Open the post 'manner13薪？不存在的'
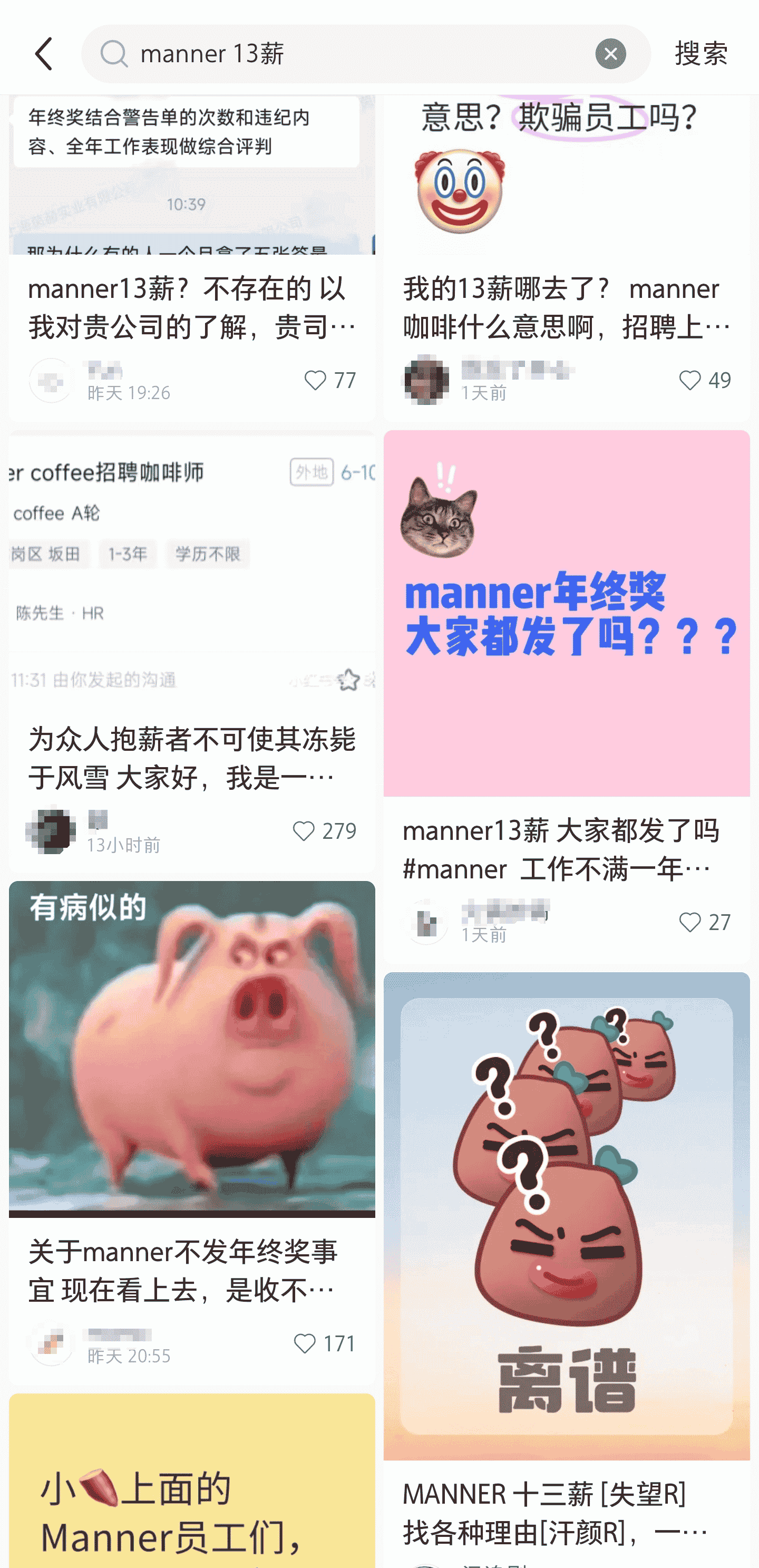Image resolution: width=759 pixels, height=1568 pixels. point(192,307)
